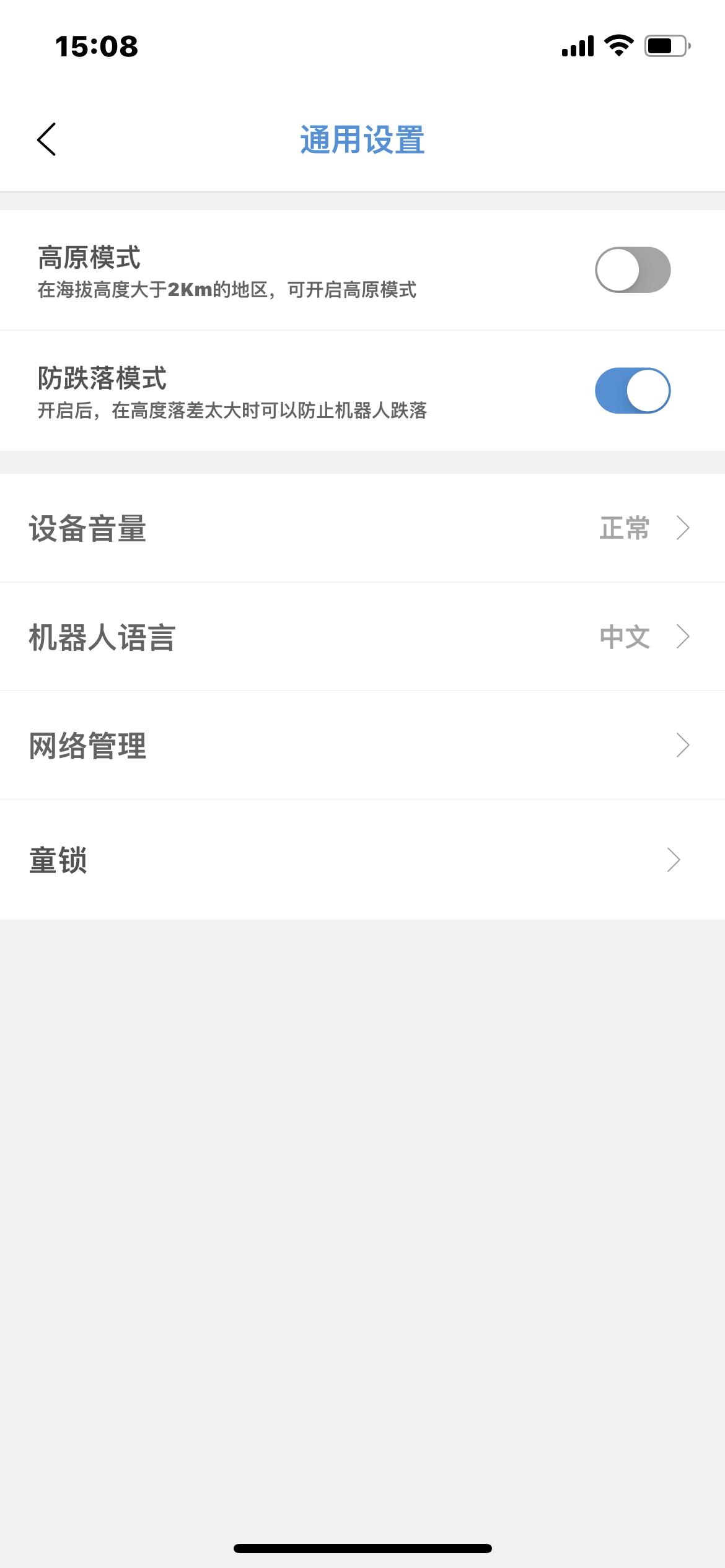725x1568 pixels.
Task: Open the 机器人语言 chevron arrow
Action: [683, 635]
